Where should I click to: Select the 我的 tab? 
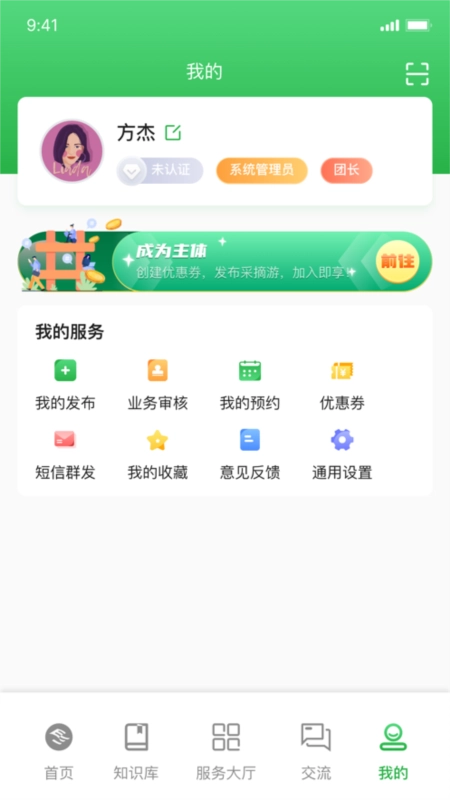(393, 752)
